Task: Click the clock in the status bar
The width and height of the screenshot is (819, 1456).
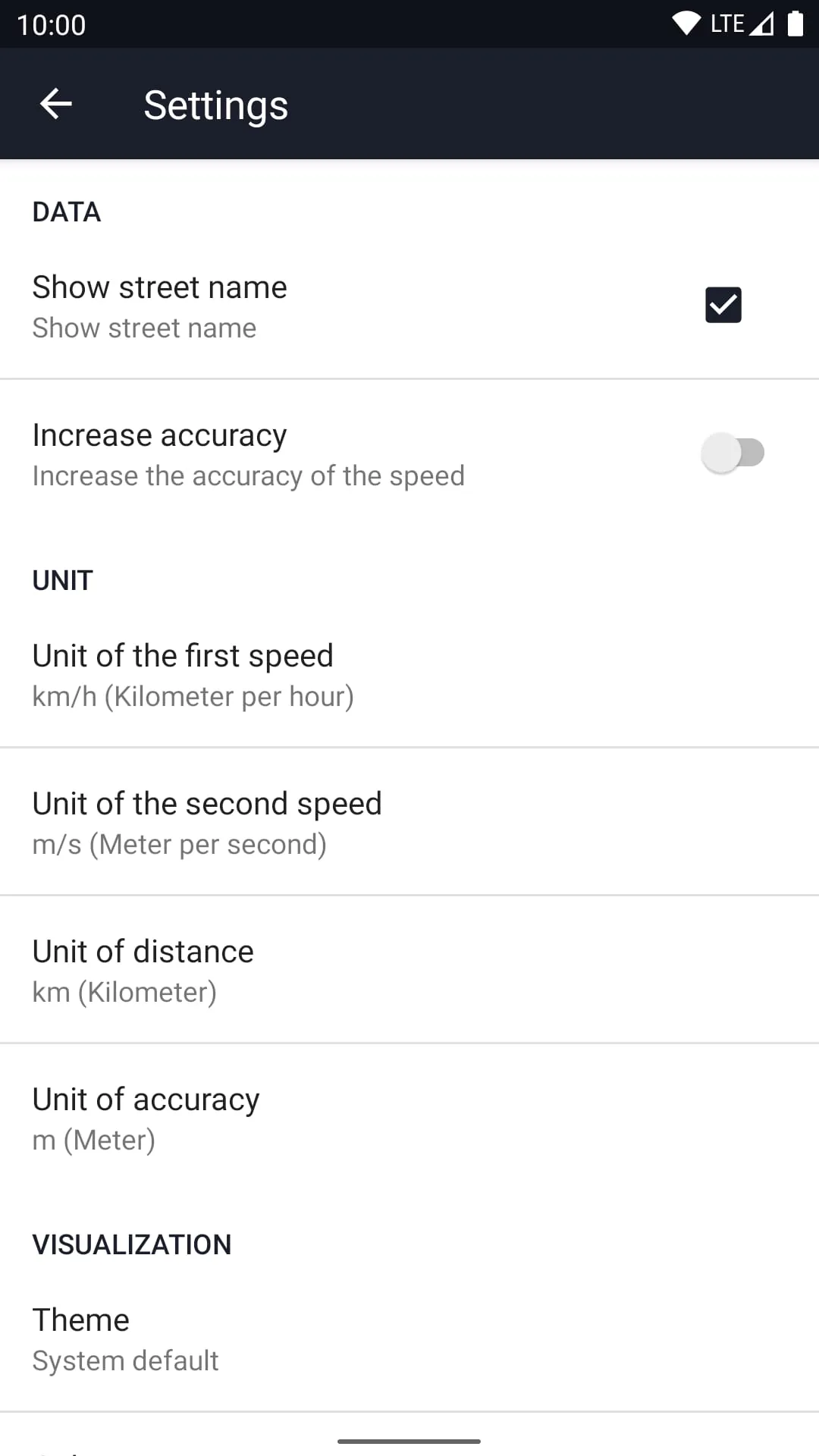Action: coord(51,25)
